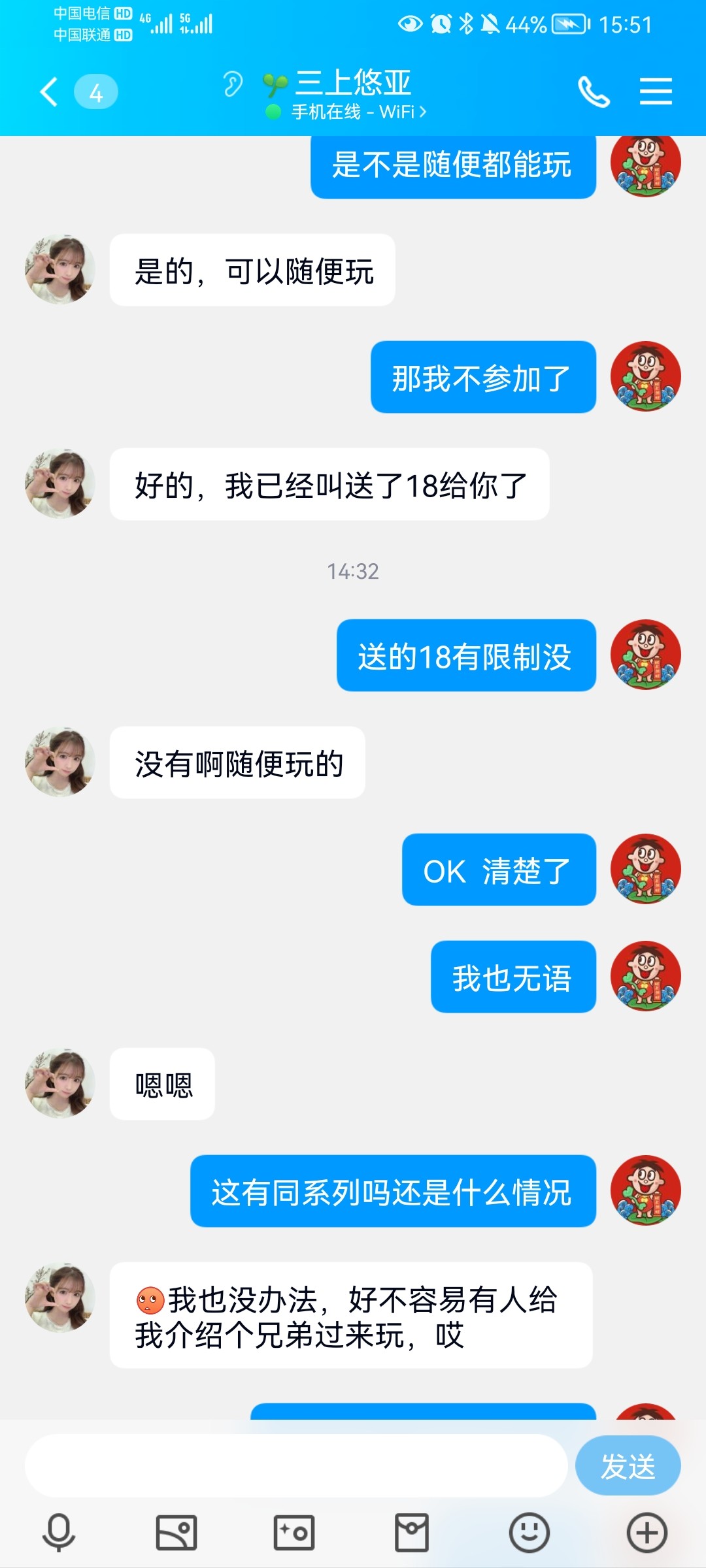Start a voice call with 三上悠亚
The height and width of the screenshot is (1568, 706).
pyautogui.click(x=594, y=91)
